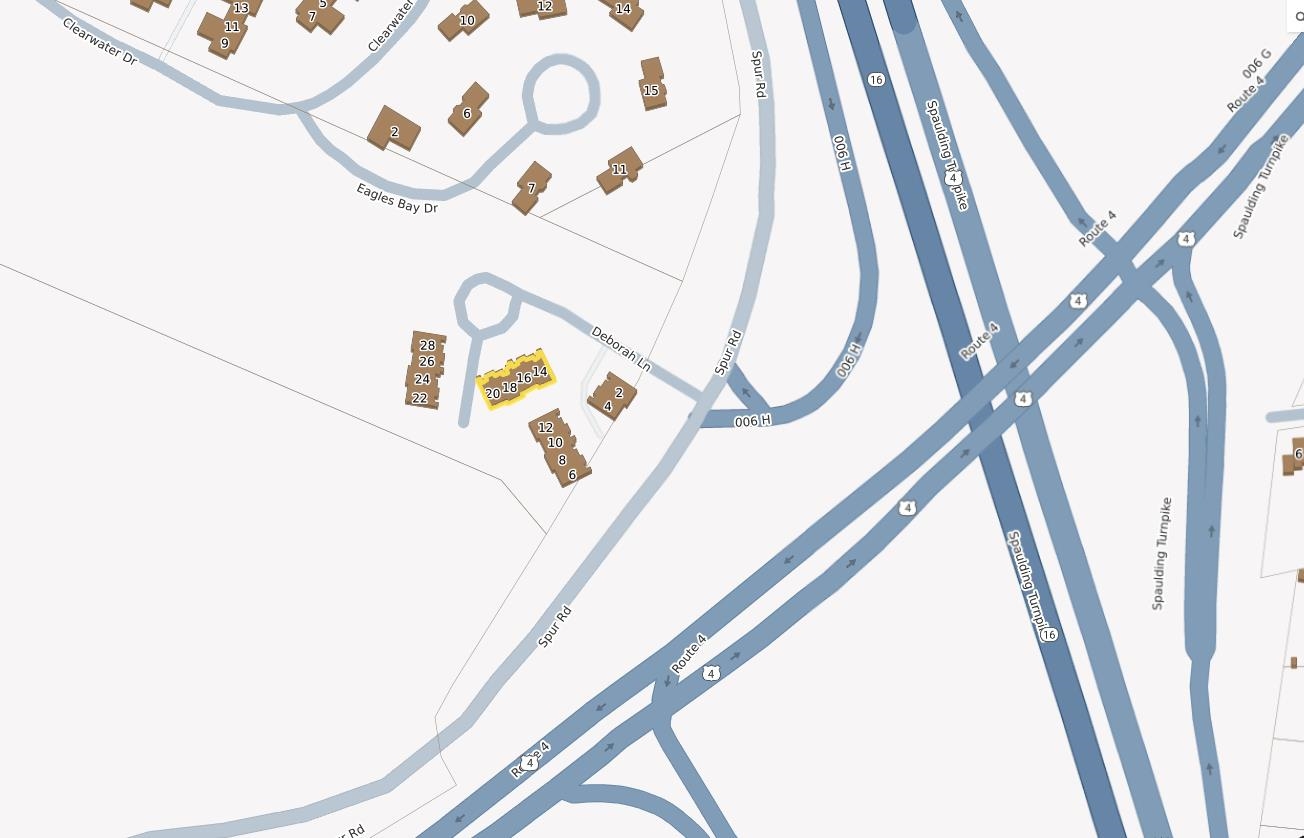Open the map search icon
This screenshot has width=1304, height=838.
[1298, 16]
